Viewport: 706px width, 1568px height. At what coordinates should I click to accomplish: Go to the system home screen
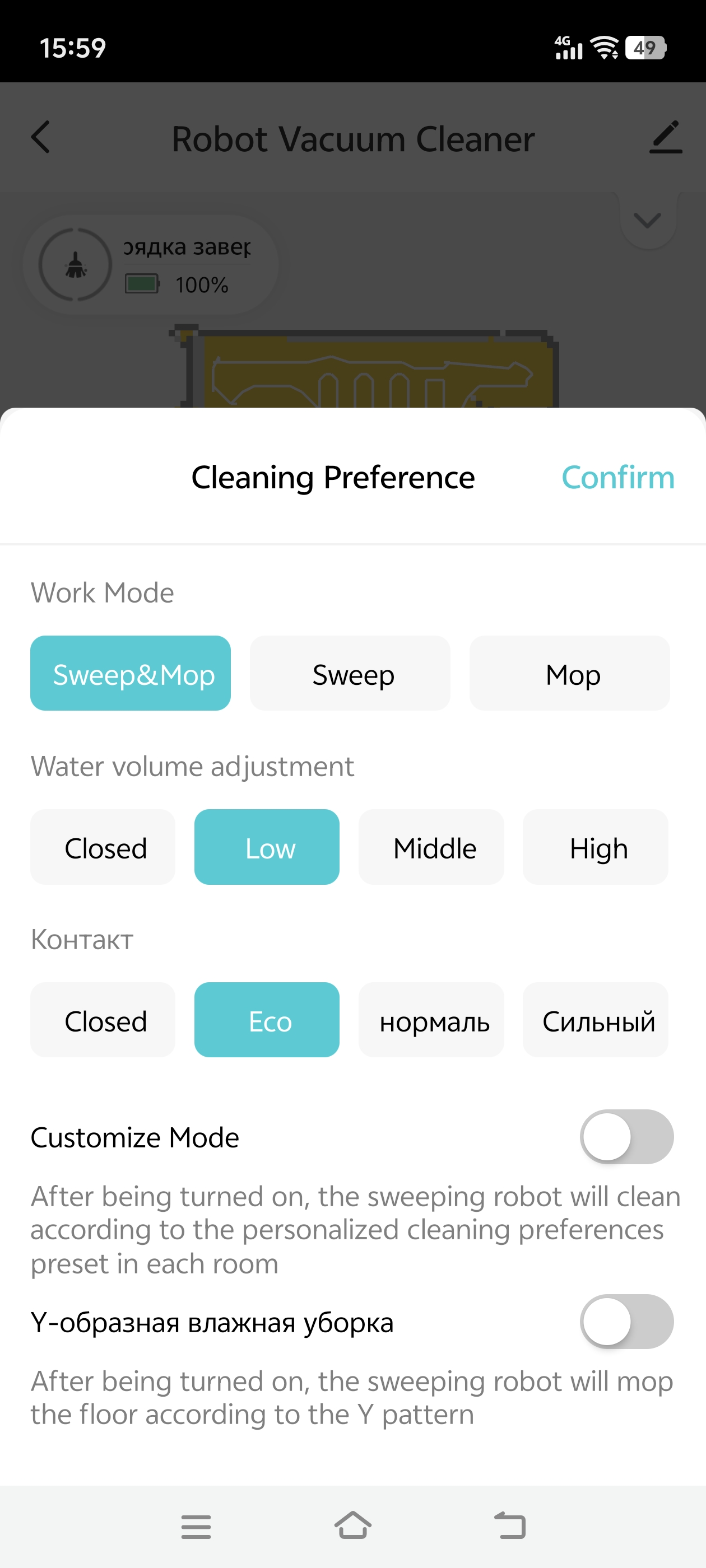click(x=352, y=1526)
